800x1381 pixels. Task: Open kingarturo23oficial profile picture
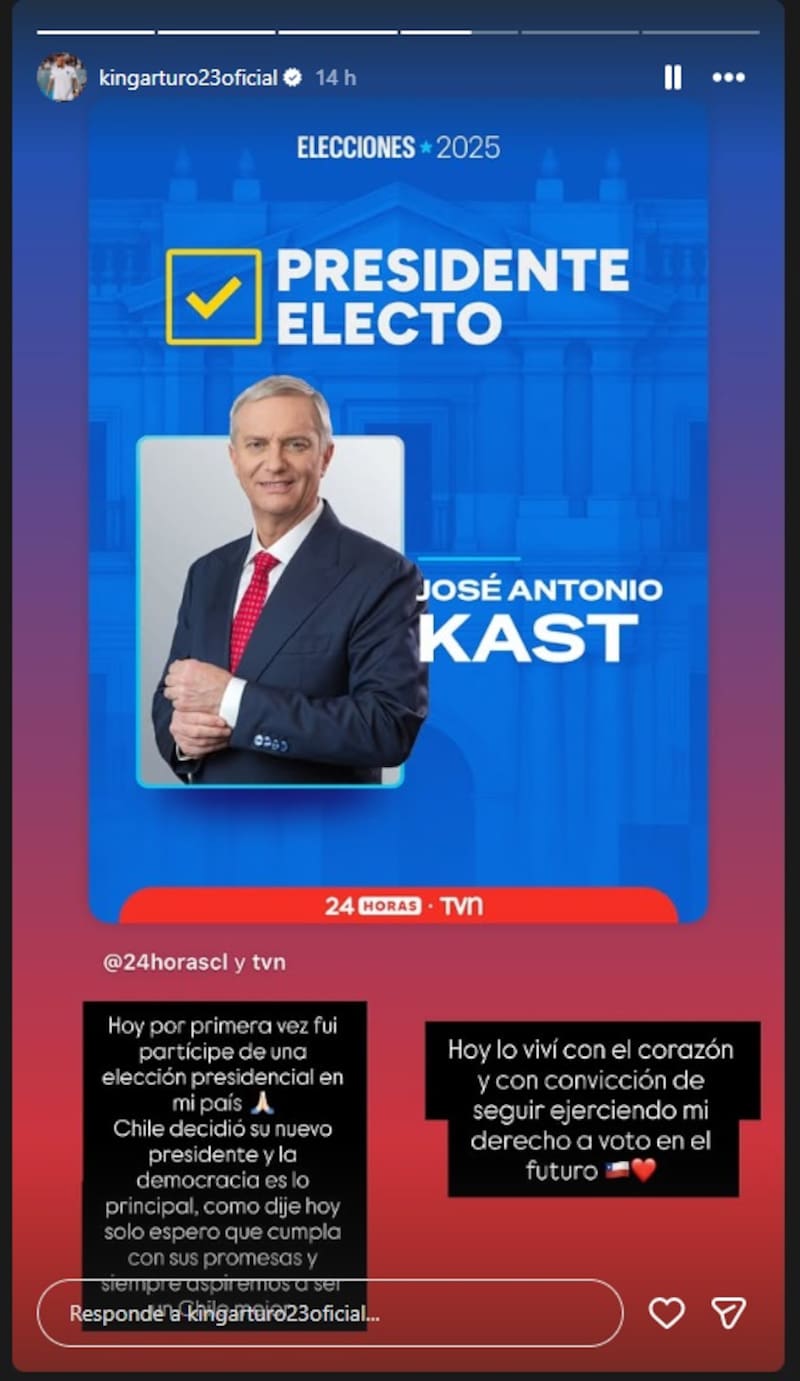tap(61, 78)
